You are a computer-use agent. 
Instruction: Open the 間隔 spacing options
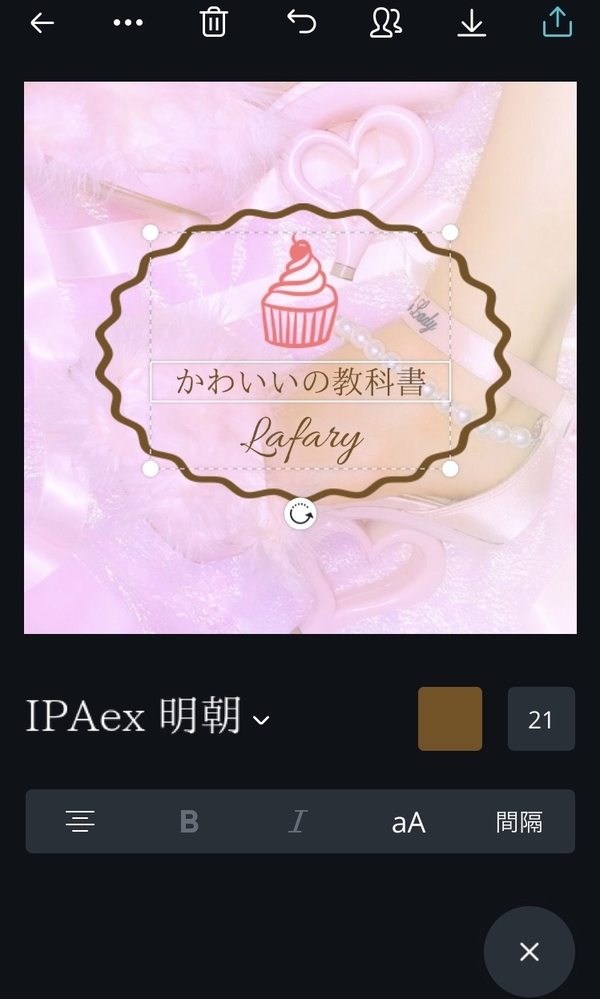point(519,822)
